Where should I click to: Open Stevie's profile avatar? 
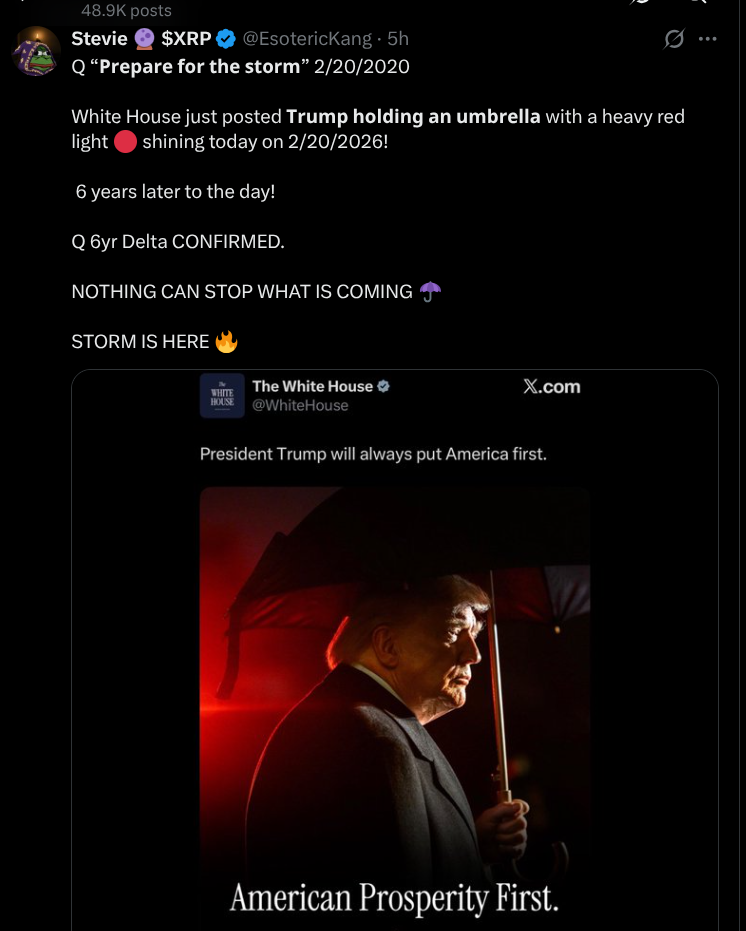(x=36, y=52)
